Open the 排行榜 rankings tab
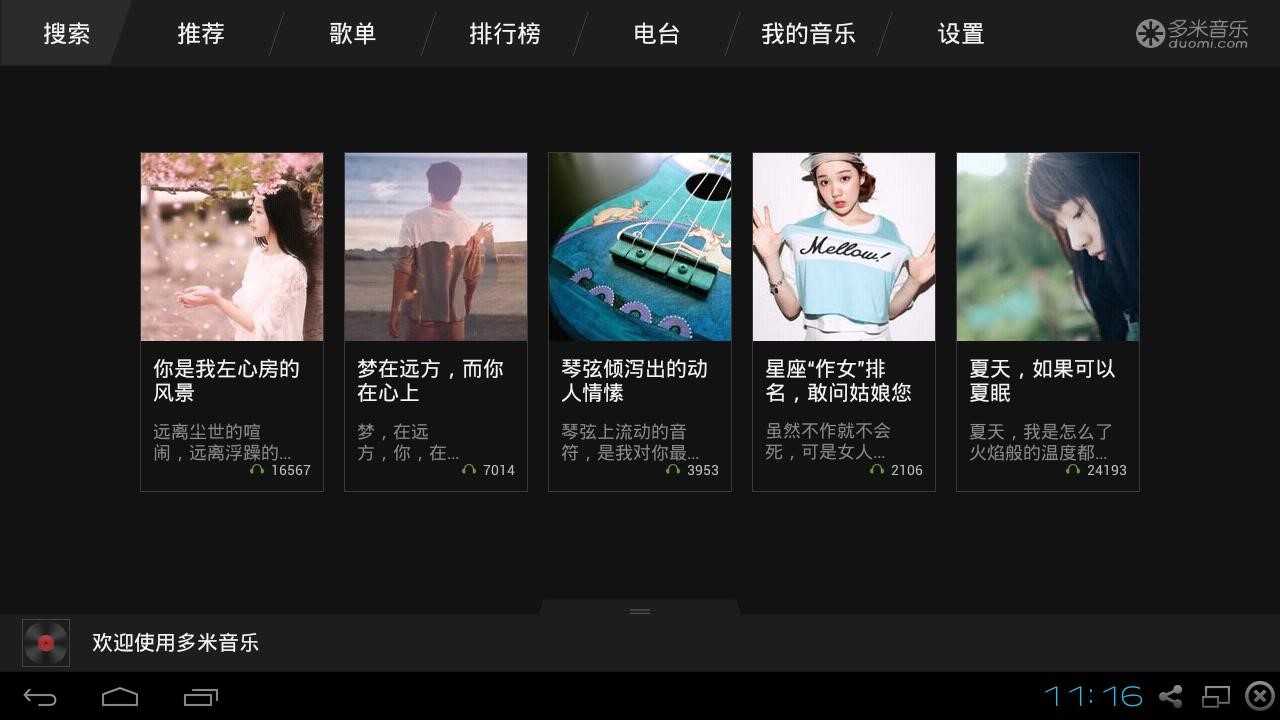1280x720 pixels. click(504, 33)
